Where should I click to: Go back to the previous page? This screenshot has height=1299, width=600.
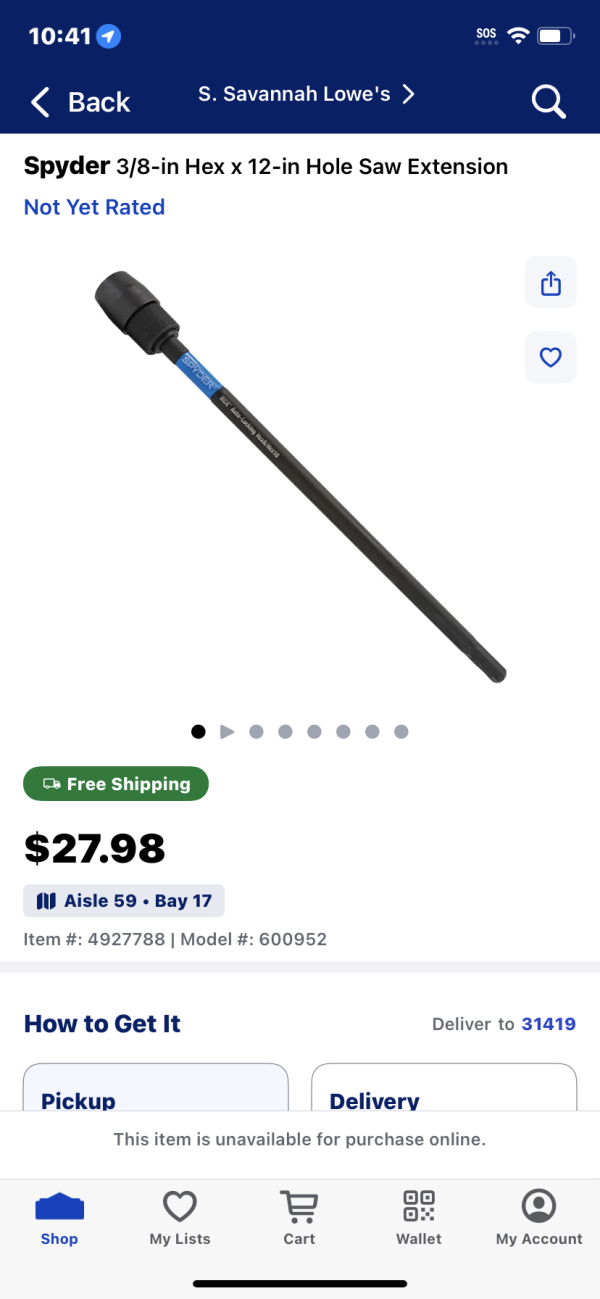pyautogui.click(x=80, y=101)
